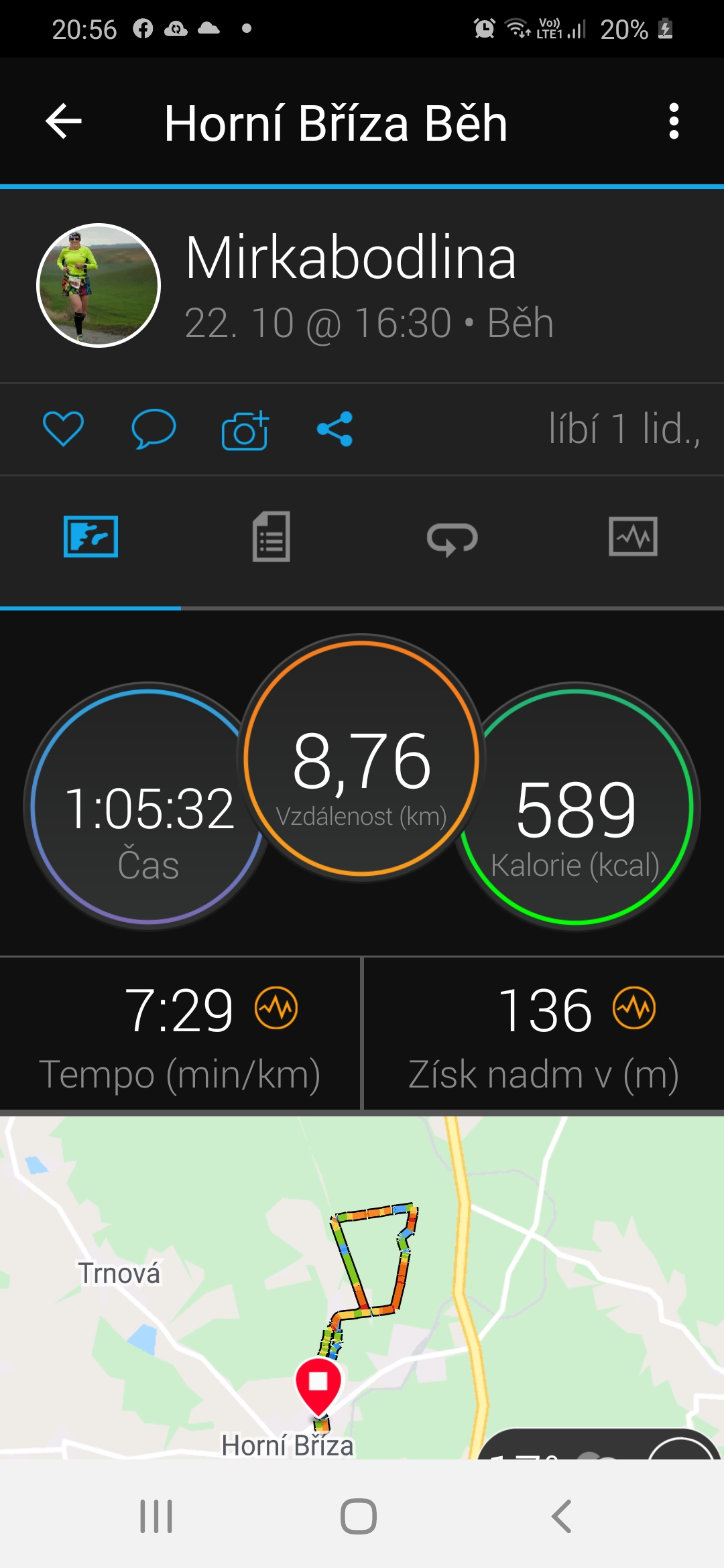Open recent apps from the navigation bar
The height and width of the screenshot is (1568, 724).
point(156,1516)
